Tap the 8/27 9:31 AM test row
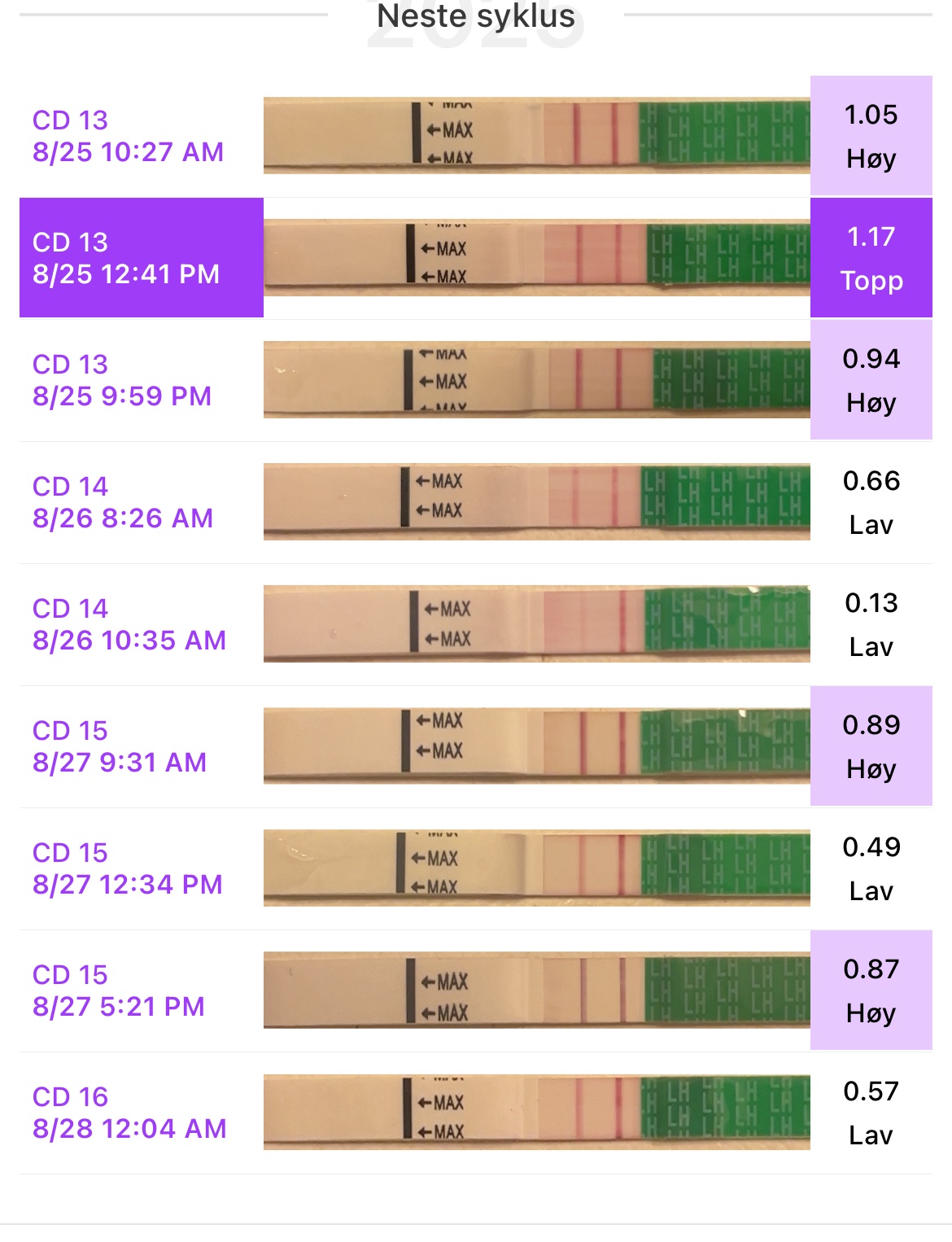 coord(476,746)
